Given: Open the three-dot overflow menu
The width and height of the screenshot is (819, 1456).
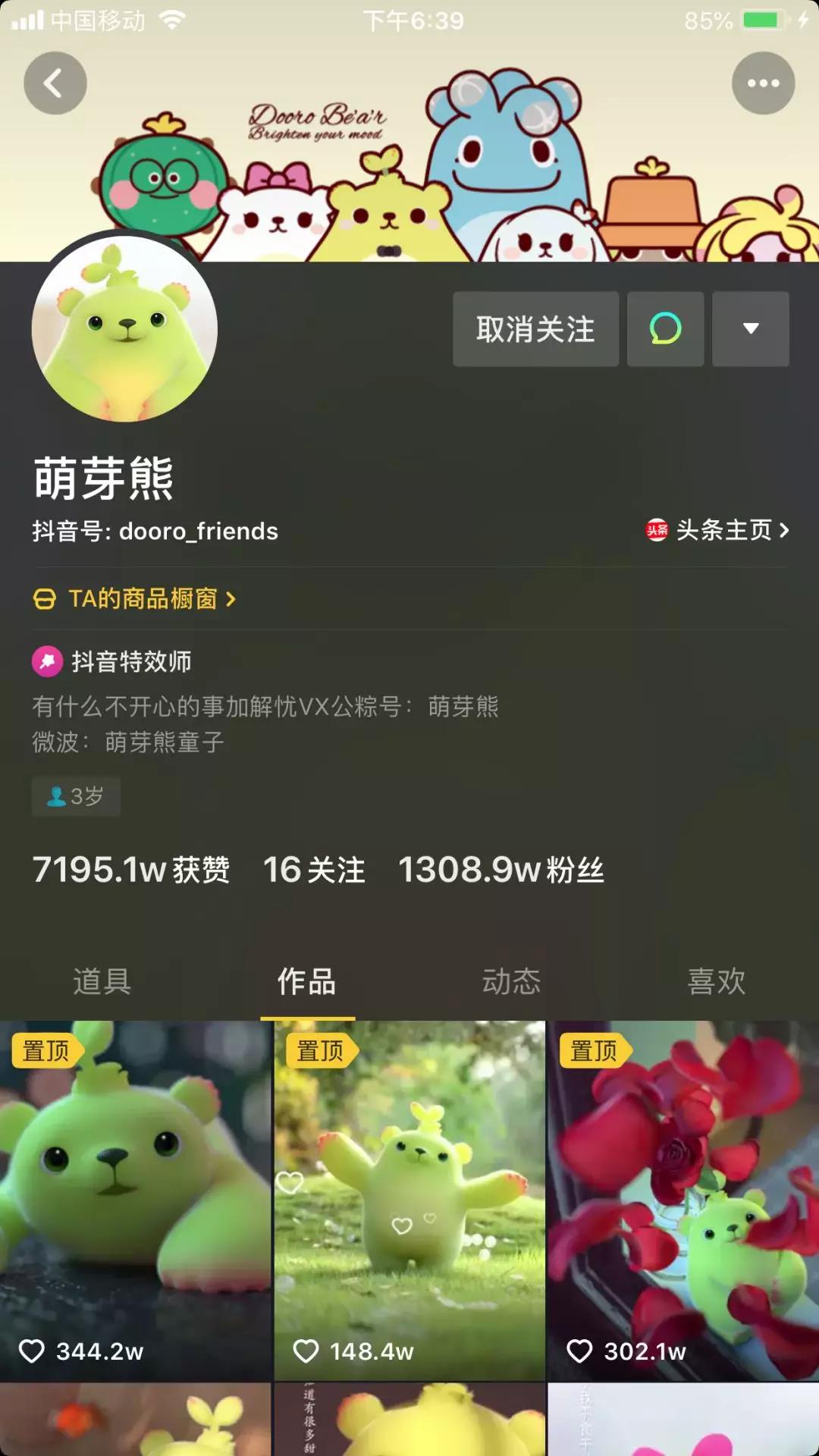Looking at the screenshot, I should point(763,83).
